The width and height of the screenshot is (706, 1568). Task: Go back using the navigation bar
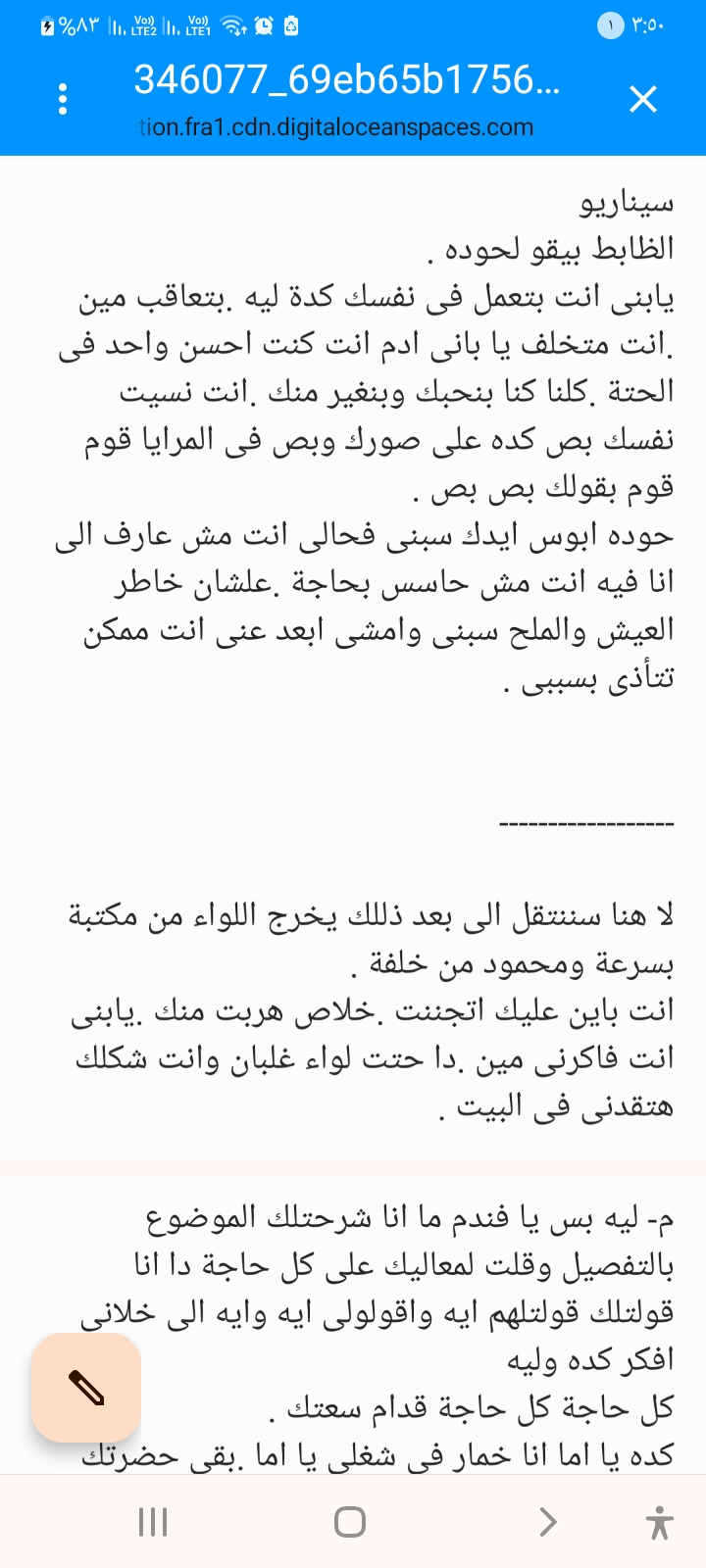point(548,1522)
